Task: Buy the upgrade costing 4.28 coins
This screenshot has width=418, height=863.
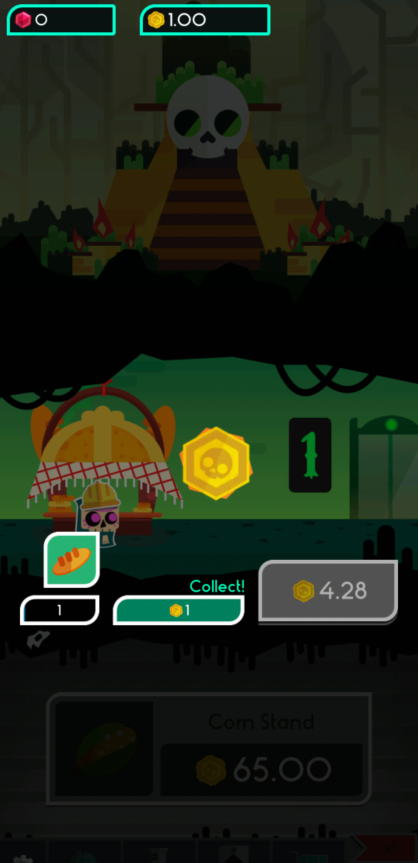Action: coord(328,592)
